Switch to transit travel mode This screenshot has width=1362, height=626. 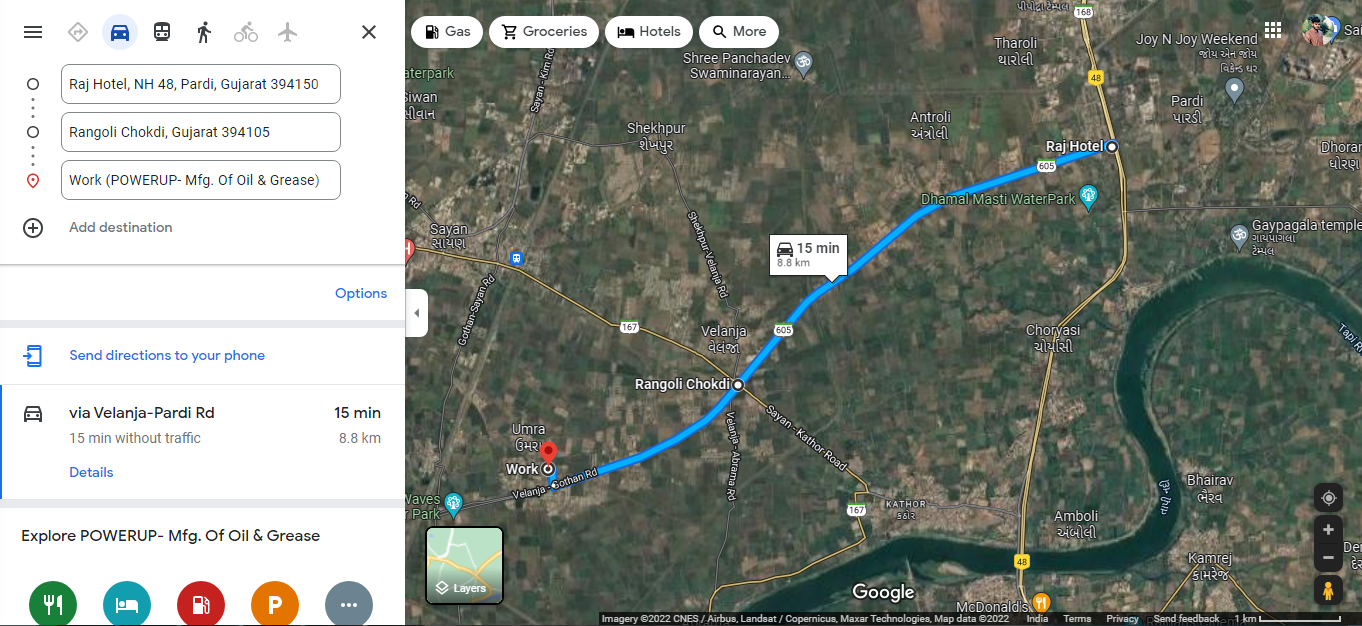click(x=162, y=32)
